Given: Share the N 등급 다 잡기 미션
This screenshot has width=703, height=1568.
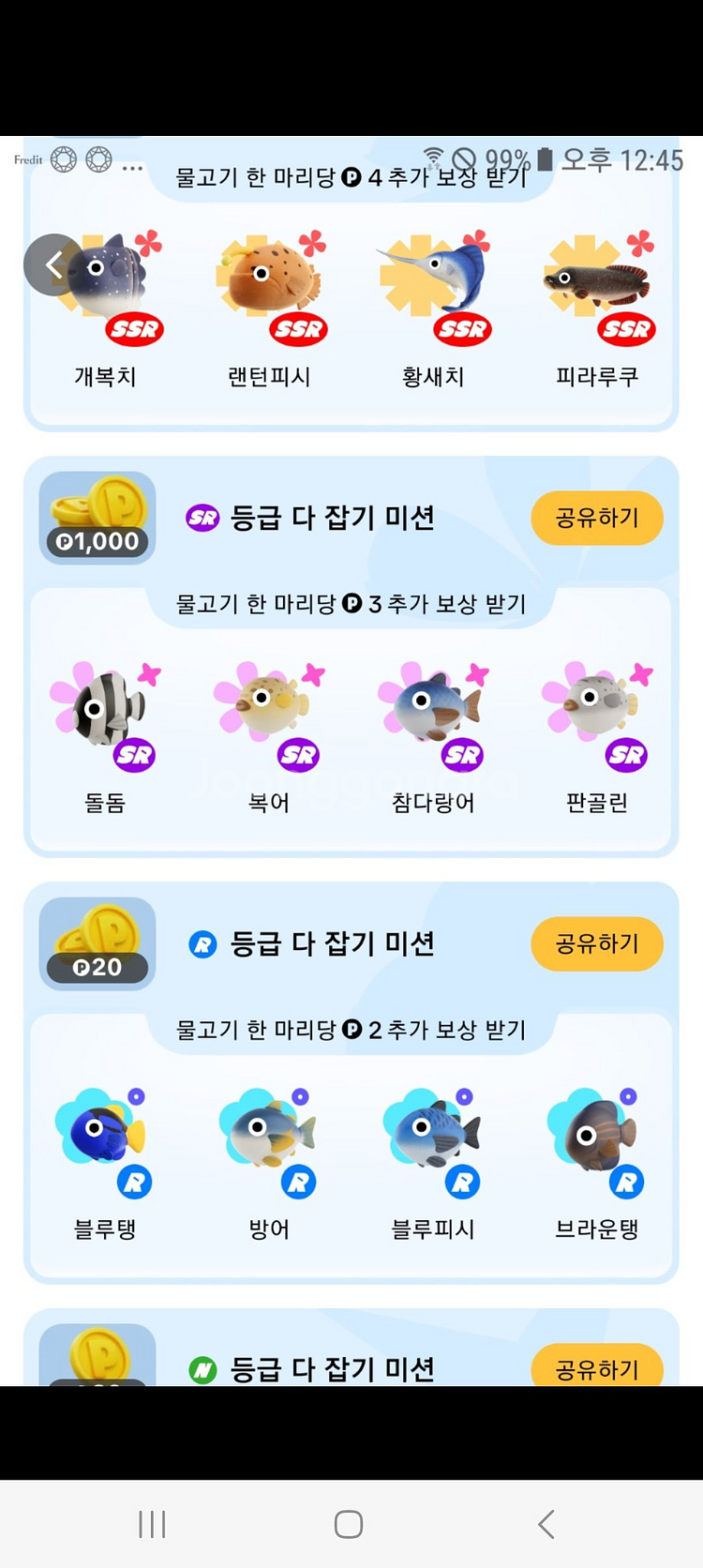Looking at the screenshot, I should point(597,1367).
